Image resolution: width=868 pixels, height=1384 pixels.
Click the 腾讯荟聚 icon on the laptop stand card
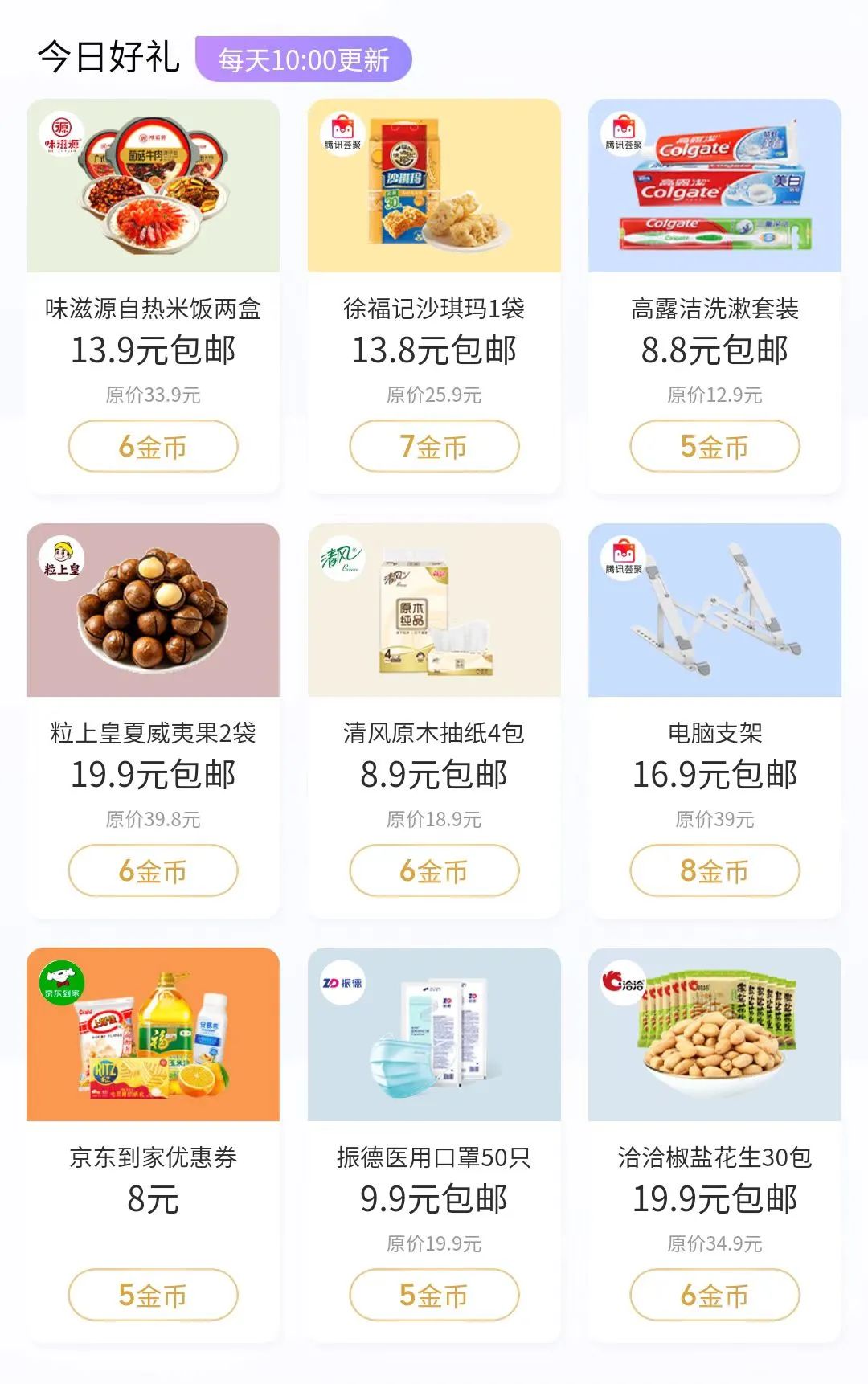click(x=623, y=560)
